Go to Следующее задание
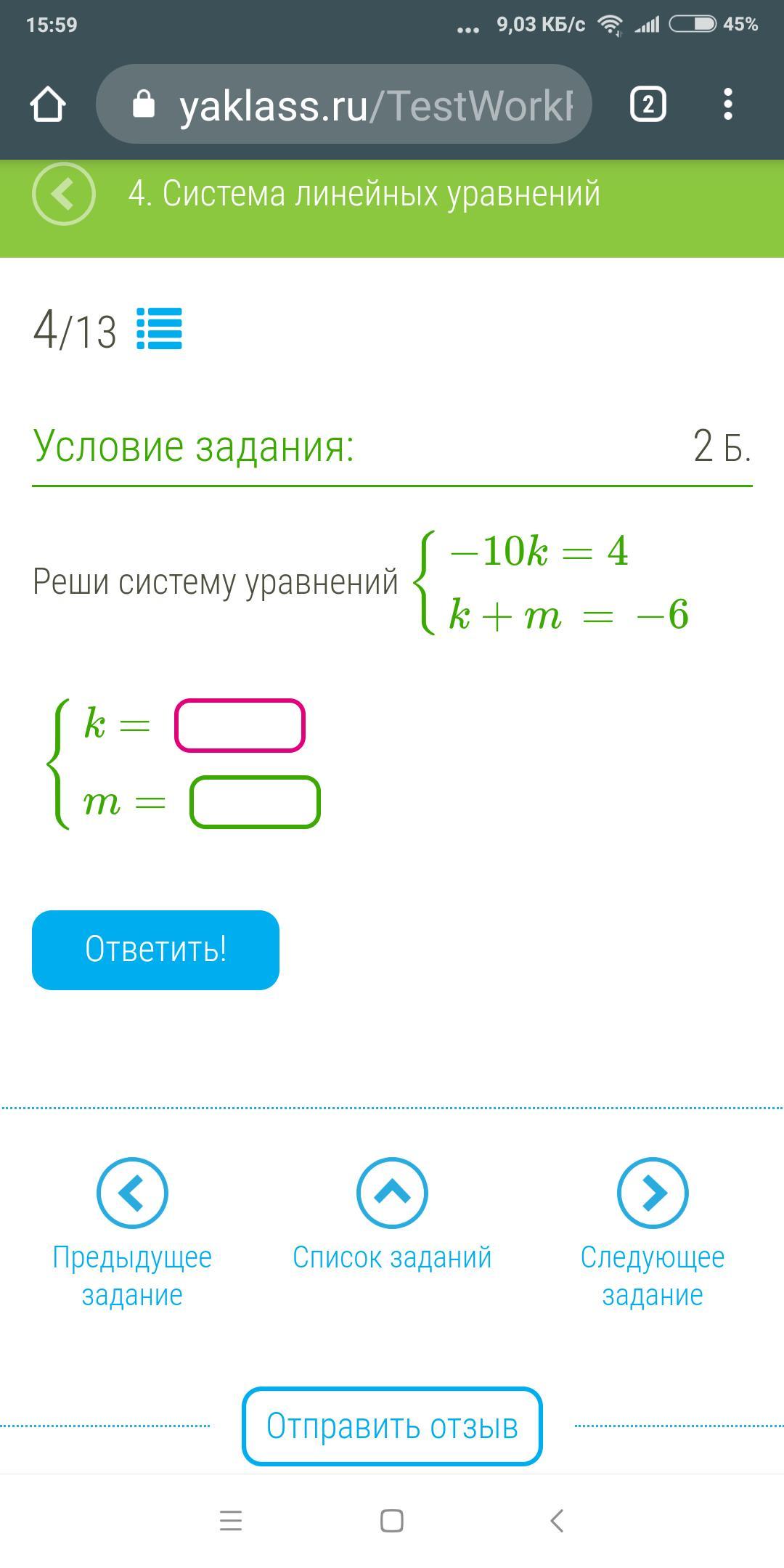Viewport: 784px width, 1568px height. pos(652,1193)
